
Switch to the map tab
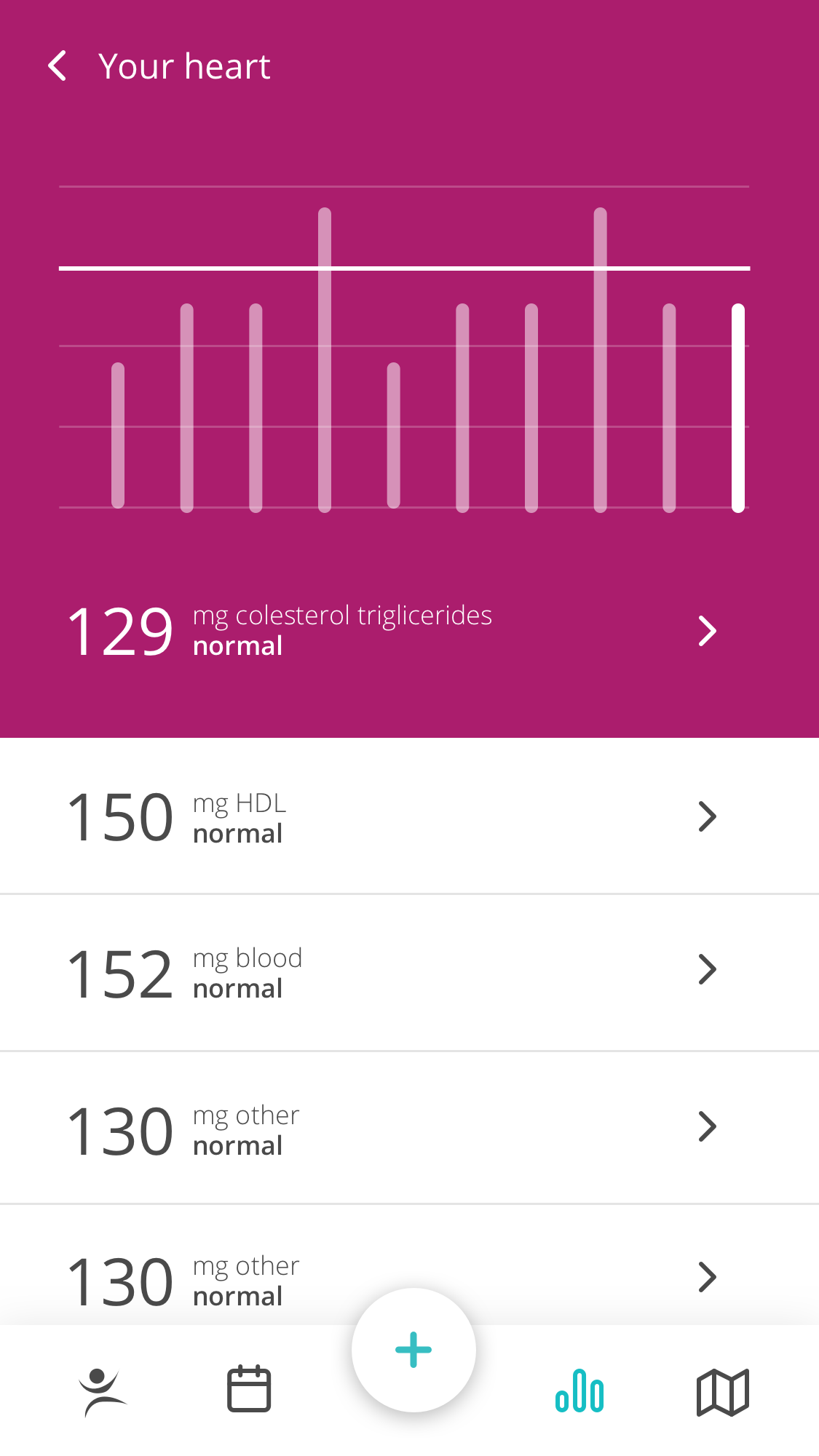pos(723,1392)
